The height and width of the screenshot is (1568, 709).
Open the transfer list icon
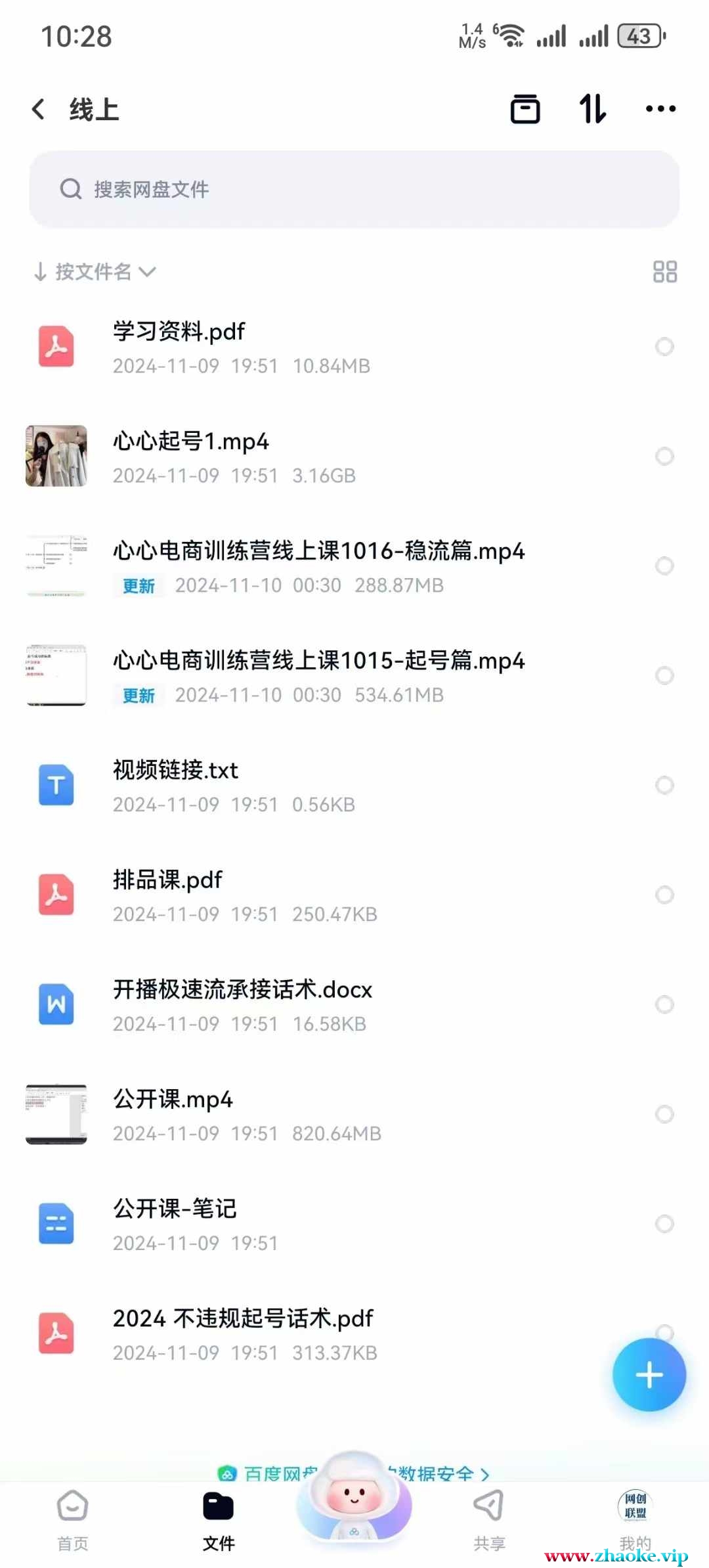pos(525,109)
